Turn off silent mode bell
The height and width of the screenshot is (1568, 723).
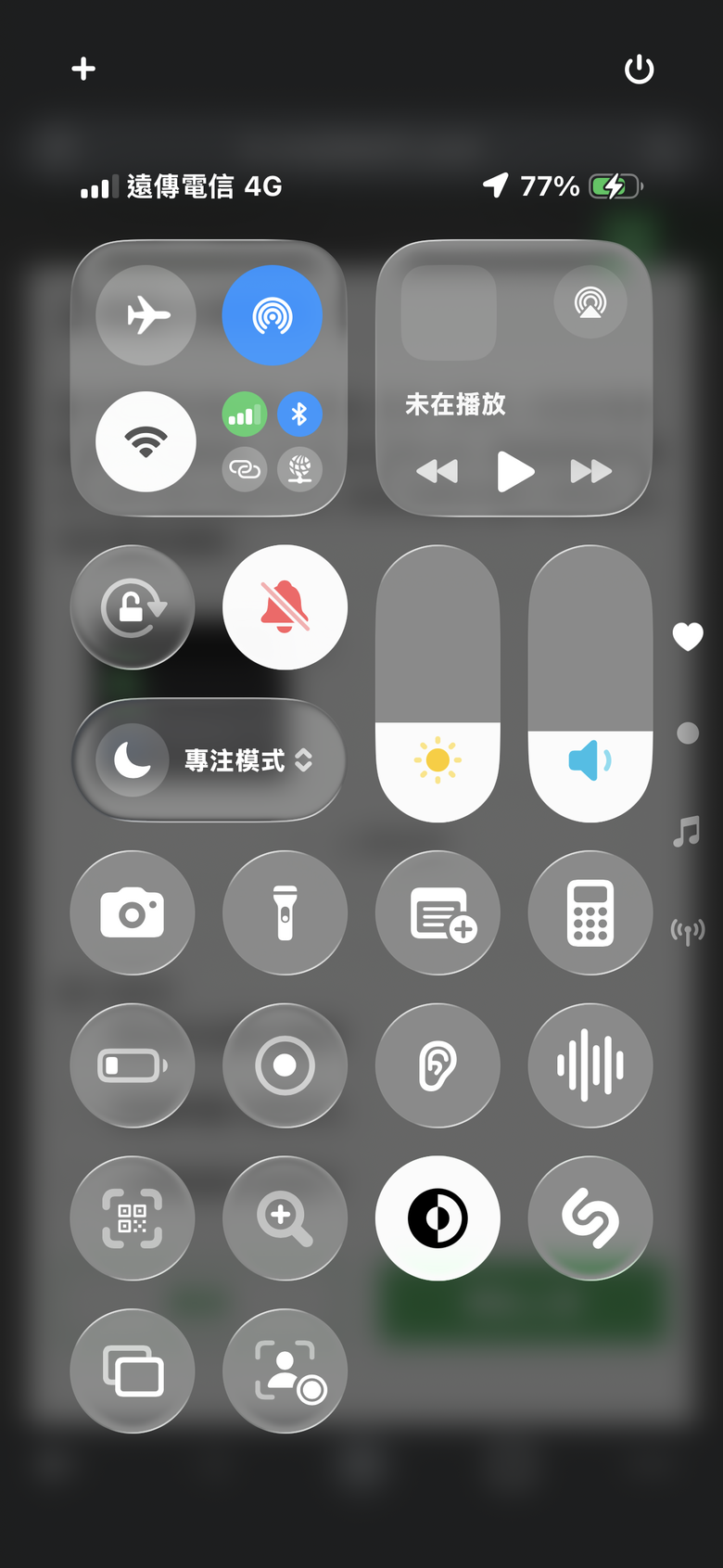tap(285, 607)
